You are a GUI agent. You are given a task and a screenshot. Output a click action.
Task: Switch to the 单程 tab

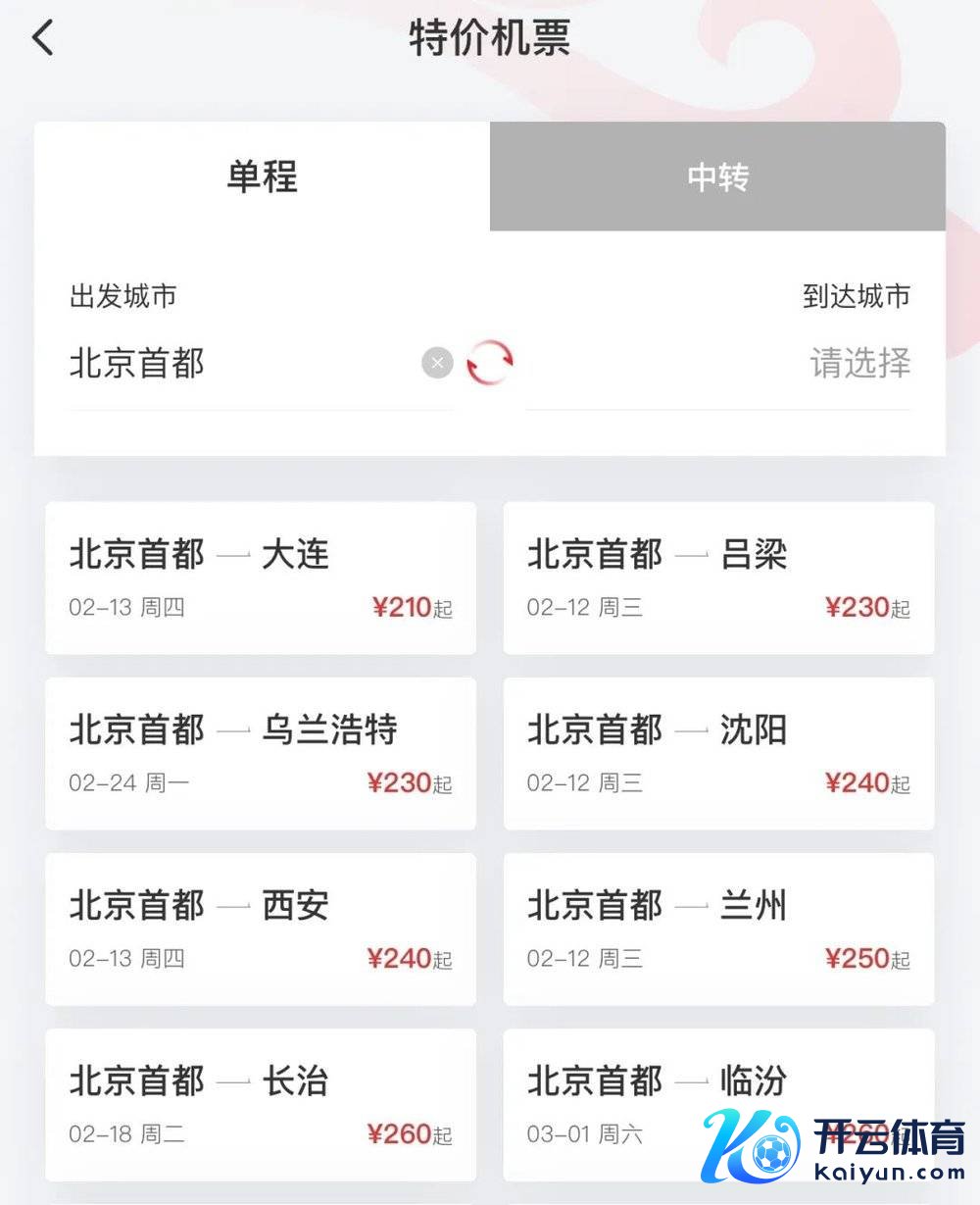pyautogui.click(x=262, y=177)
